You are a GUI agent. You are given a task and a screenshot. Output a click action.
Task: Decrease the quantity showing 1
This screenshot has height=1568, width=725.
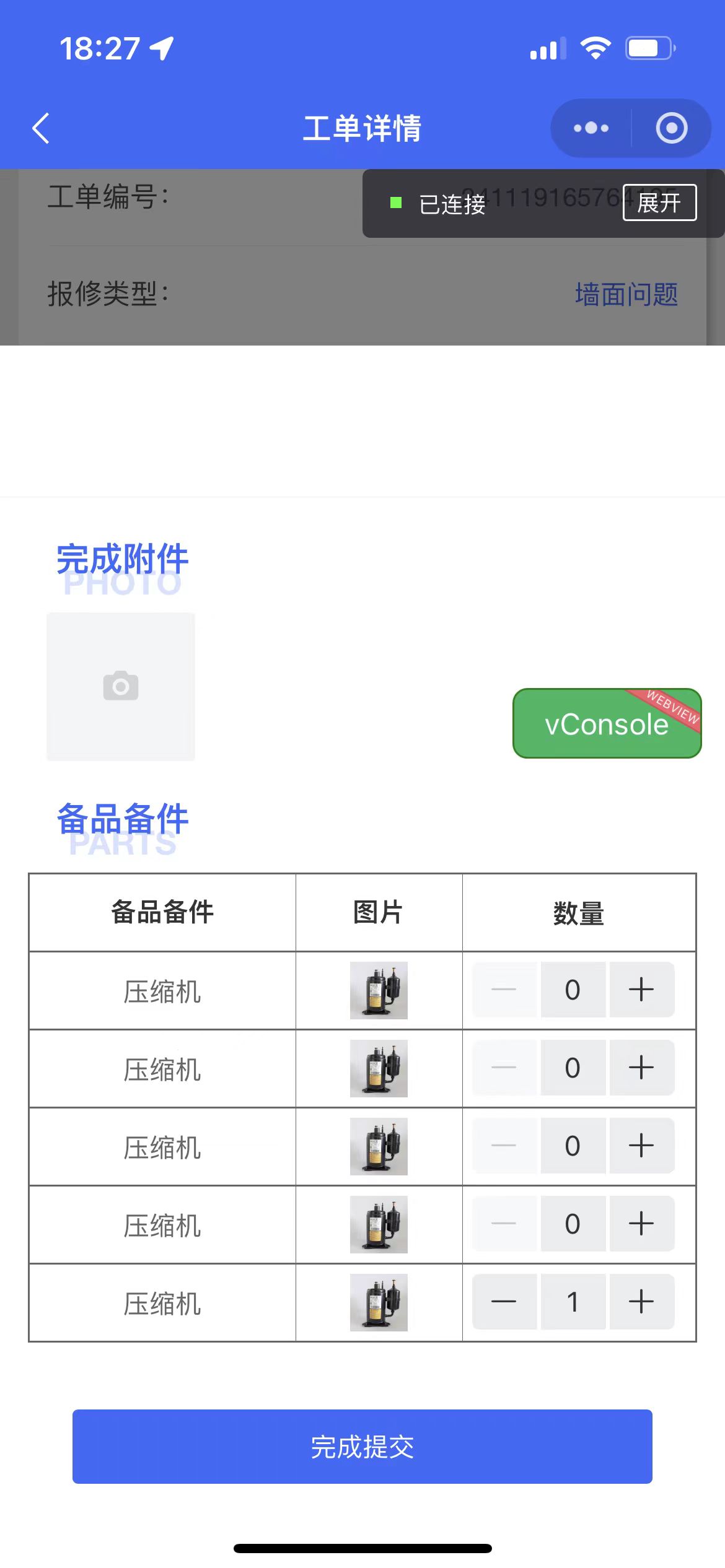point(504,1301)
